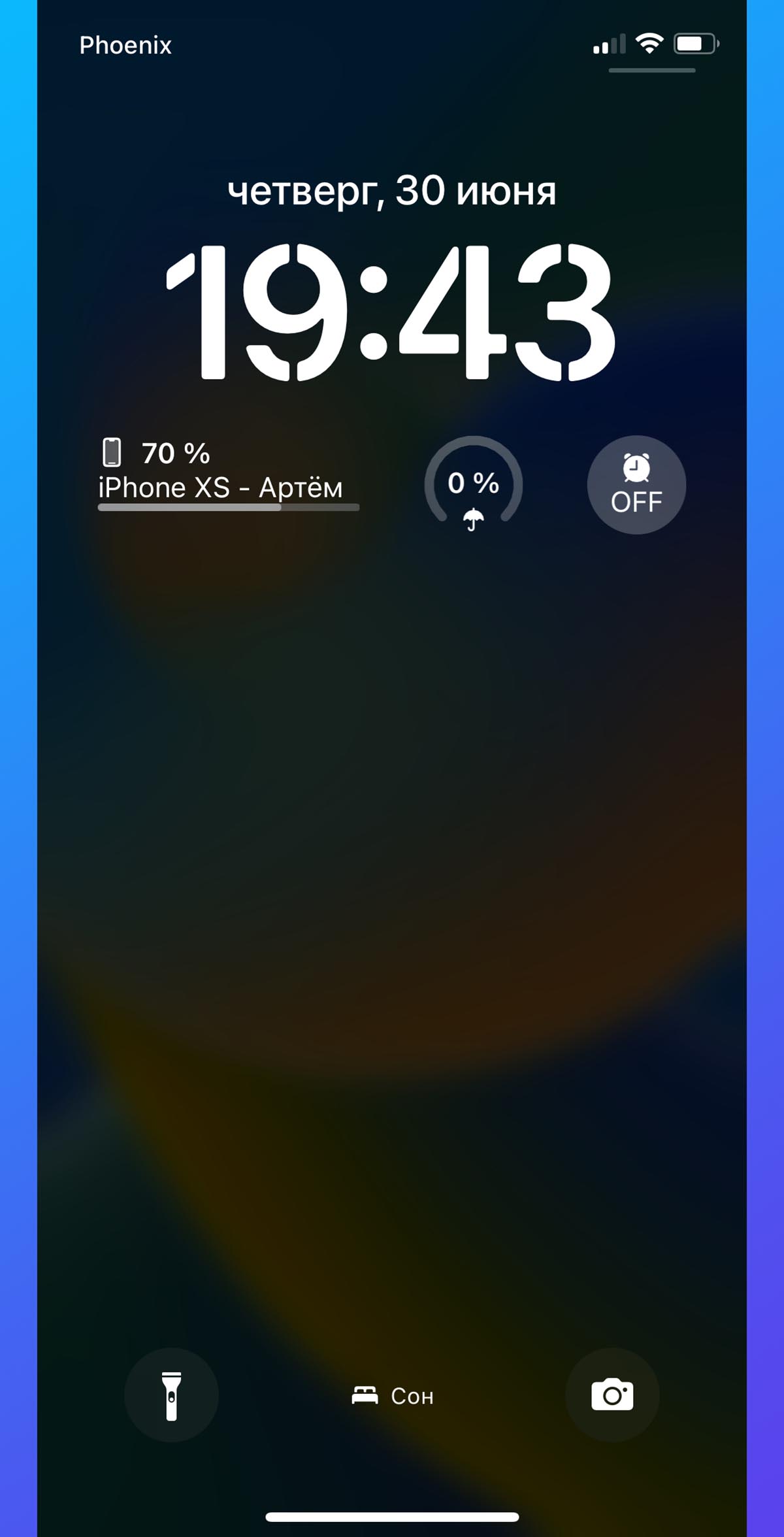Tap the Сон focus mode button
784x1537 pixels.
click(393, 1396)
